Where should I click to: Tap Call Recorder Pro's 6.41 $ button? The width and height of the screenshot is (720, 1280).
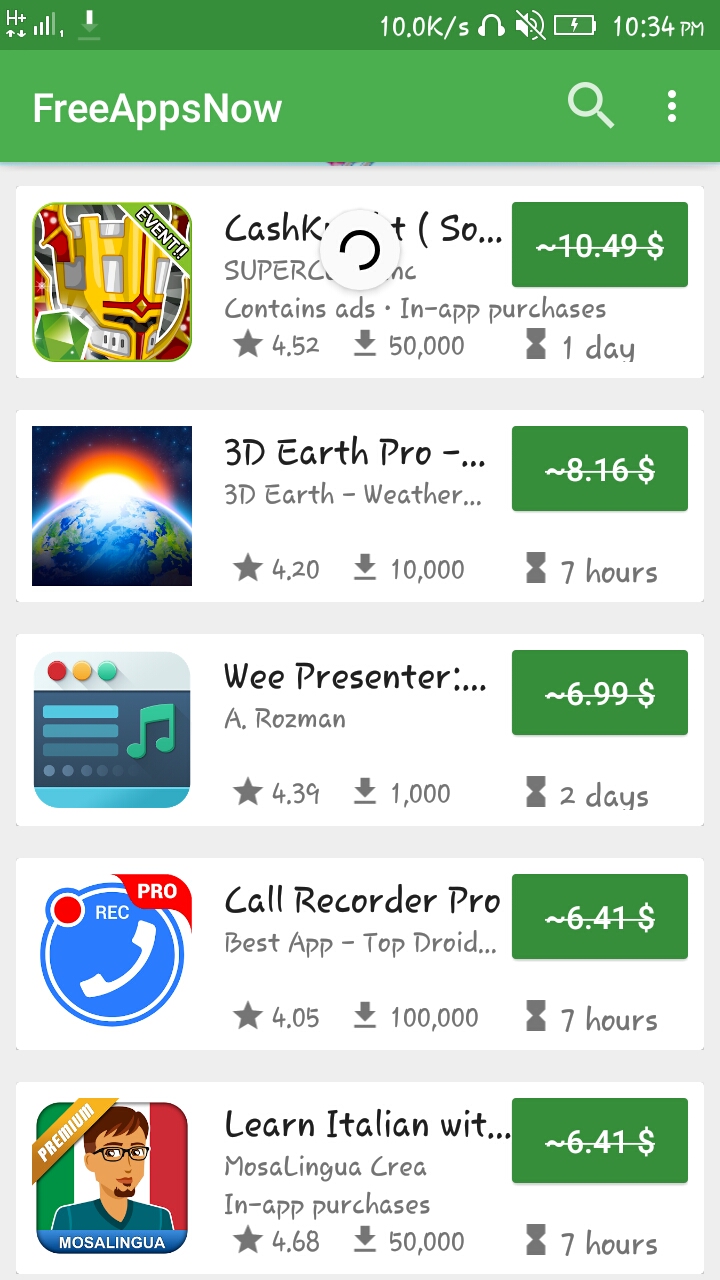(x=600, y=917)
